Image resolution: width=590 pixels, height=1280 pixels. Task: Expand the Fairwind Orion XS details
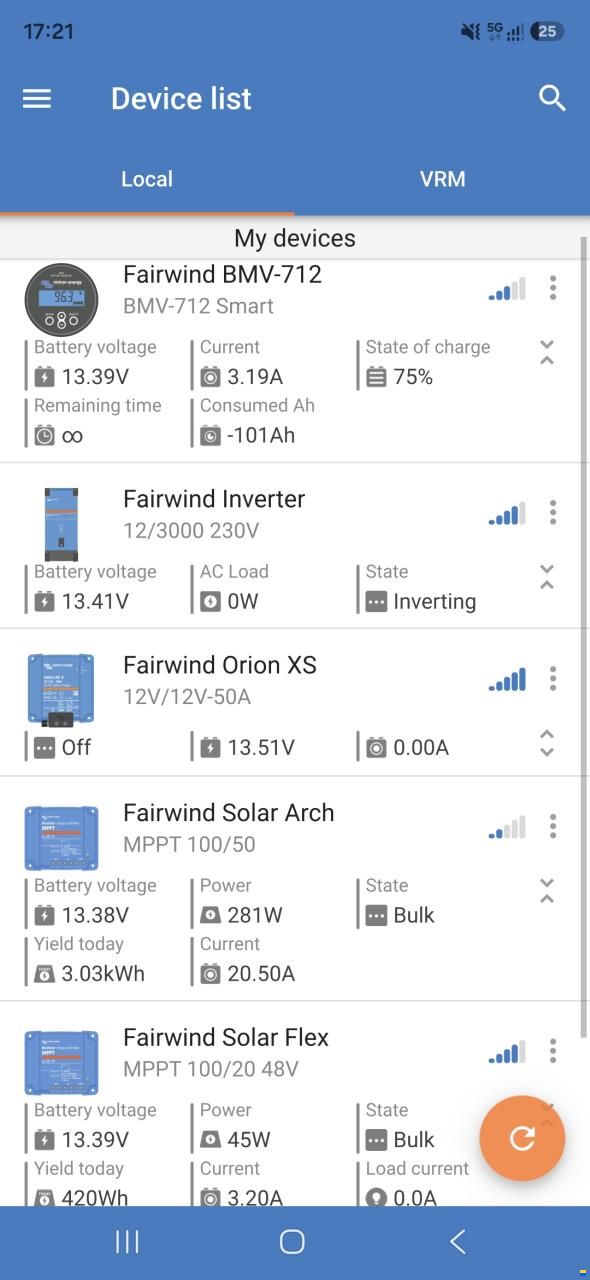547,744
